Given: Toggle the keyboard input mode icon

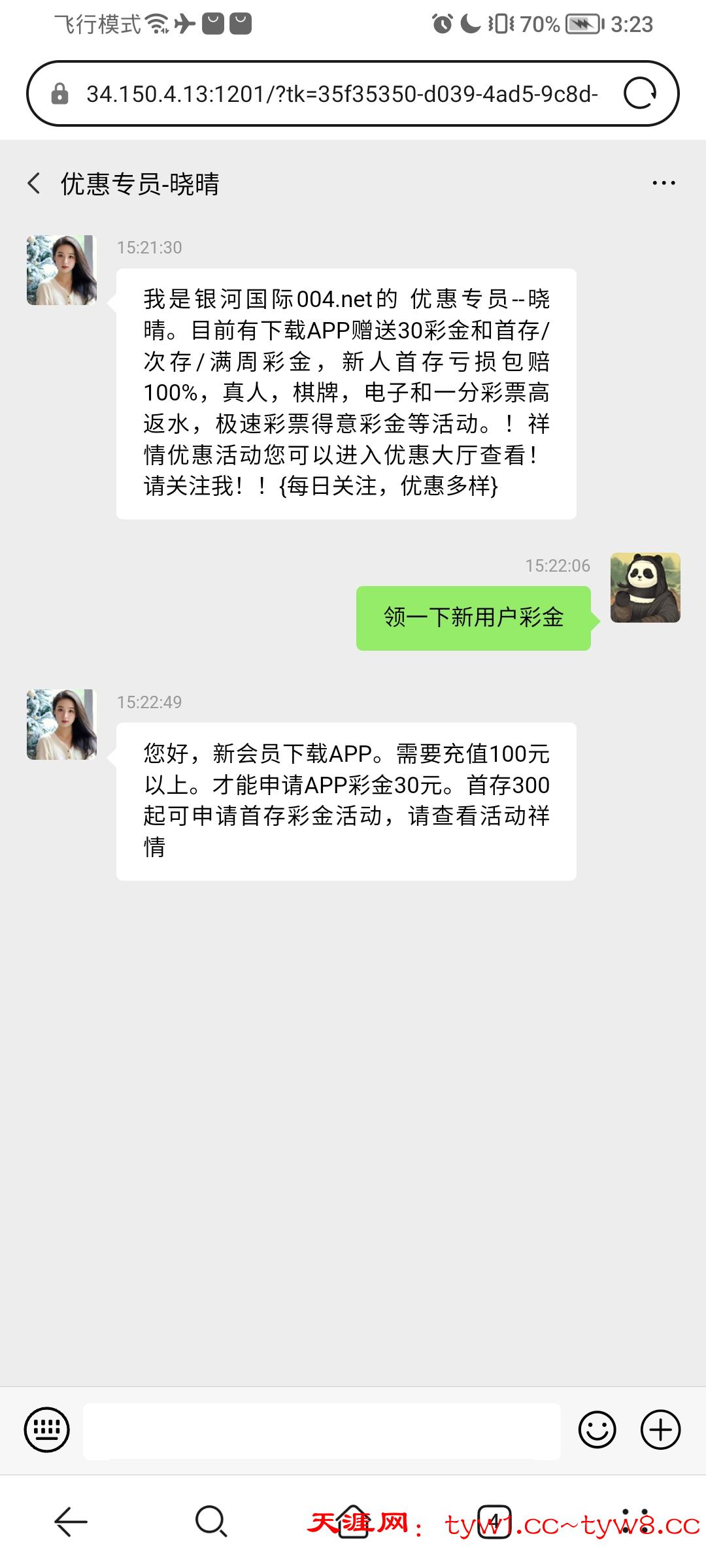Looking at the screenshot, I should tap(46, 1430).
